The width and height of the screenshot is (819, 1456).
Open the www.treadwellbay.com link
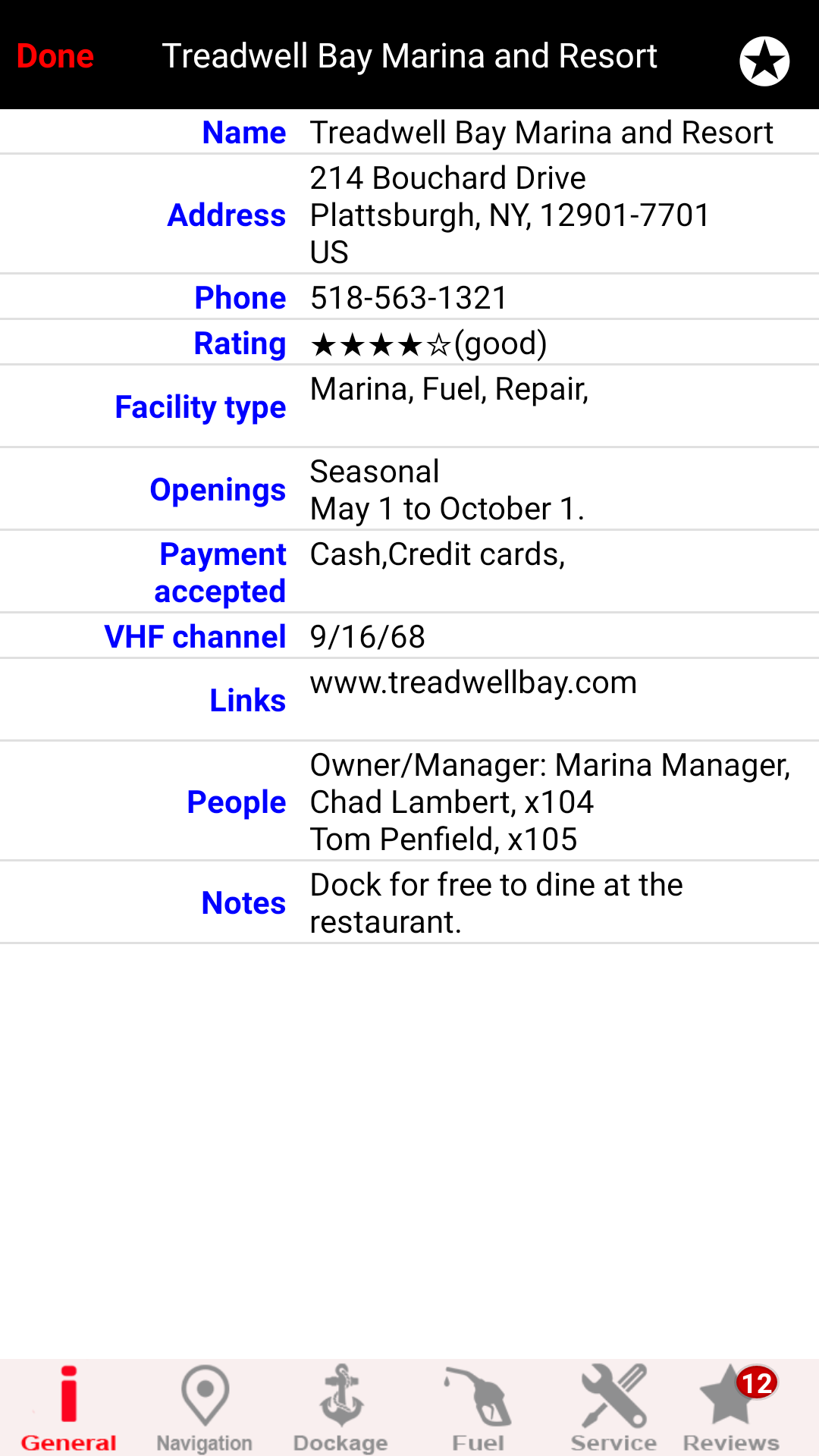(473, 682)
